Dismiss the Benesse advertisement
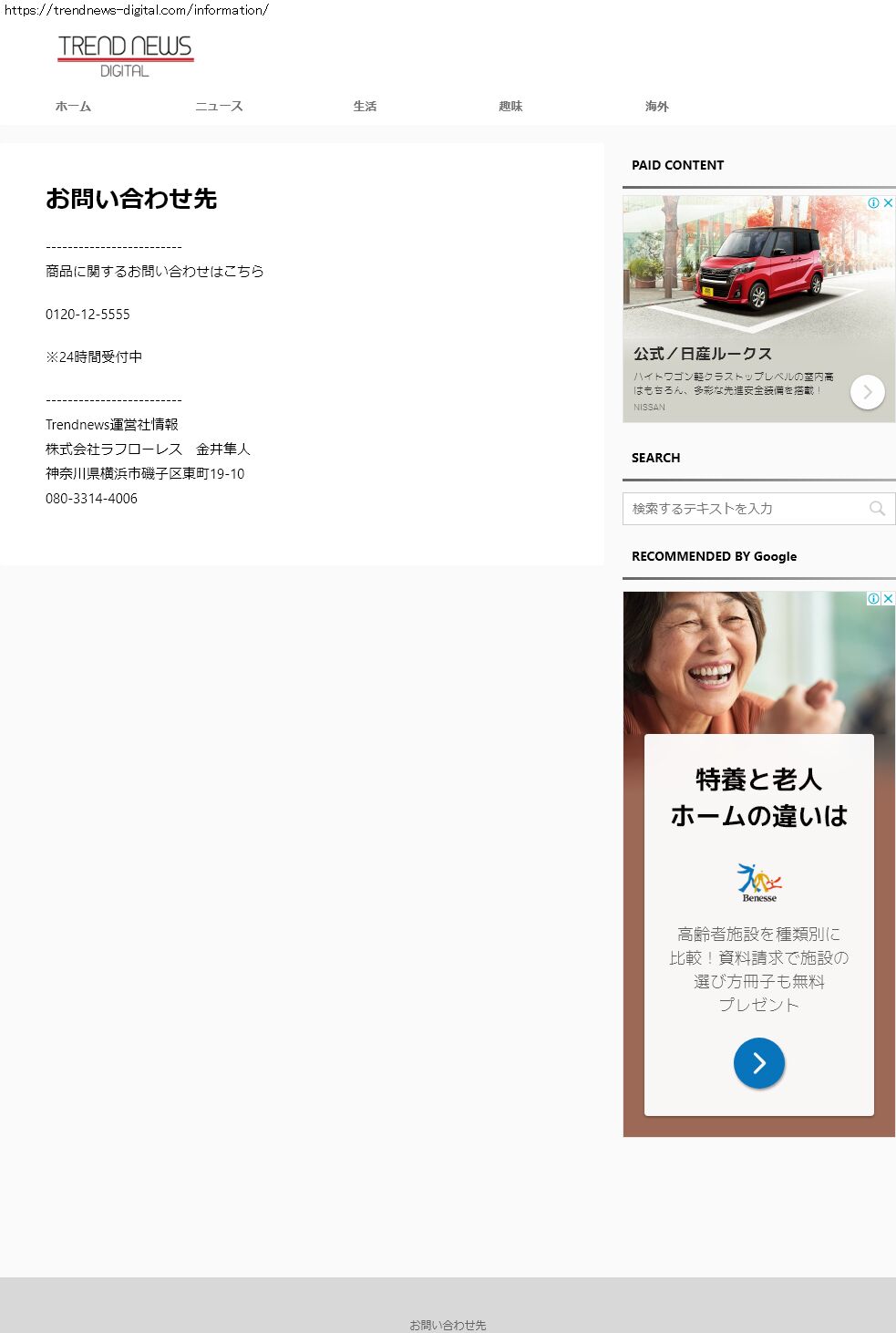 pyautogui.click(x=888, y=599)
